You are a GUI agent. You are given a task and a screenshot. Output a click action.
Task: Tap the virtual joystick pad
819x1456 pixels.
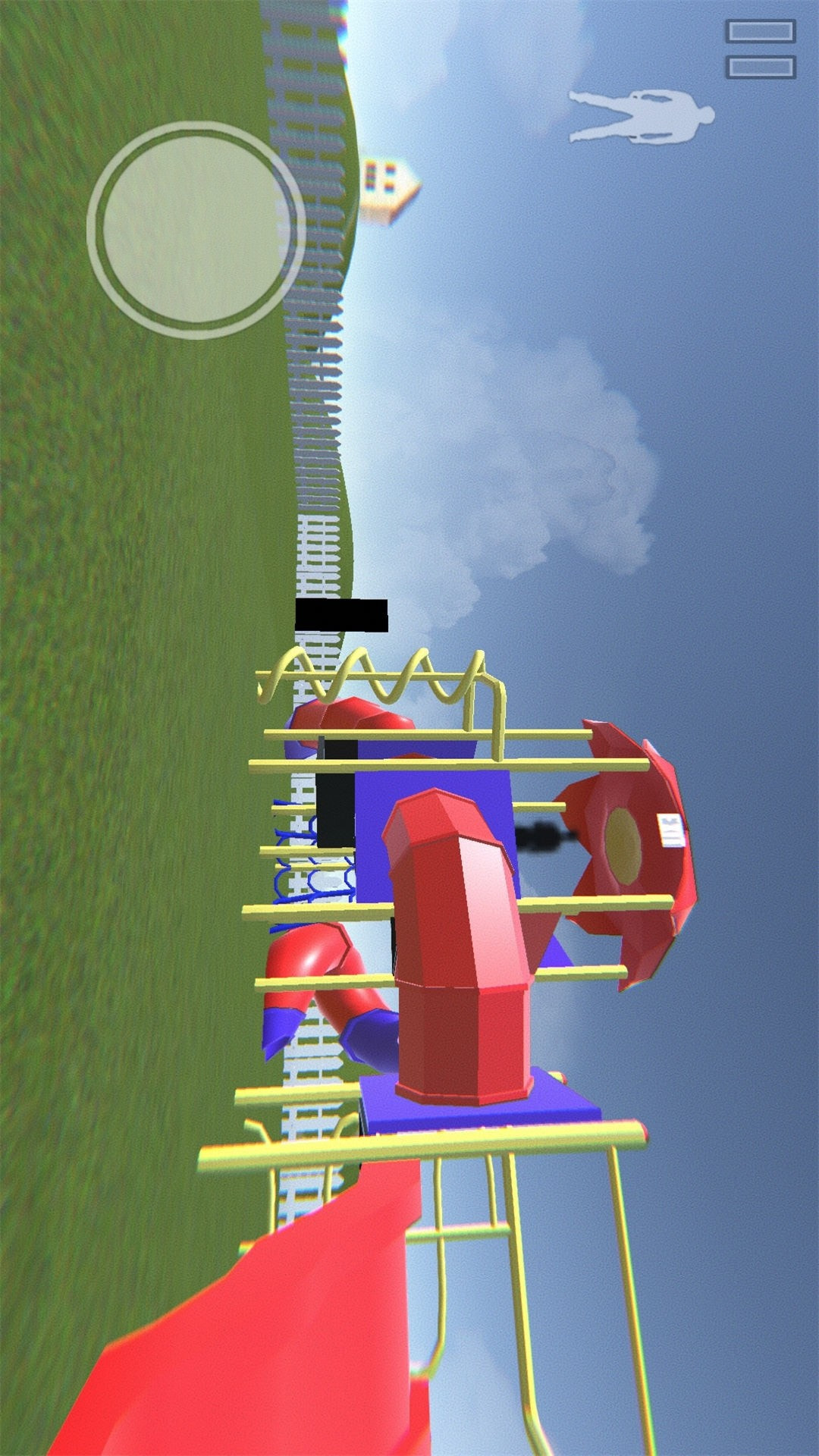point(195,229)
